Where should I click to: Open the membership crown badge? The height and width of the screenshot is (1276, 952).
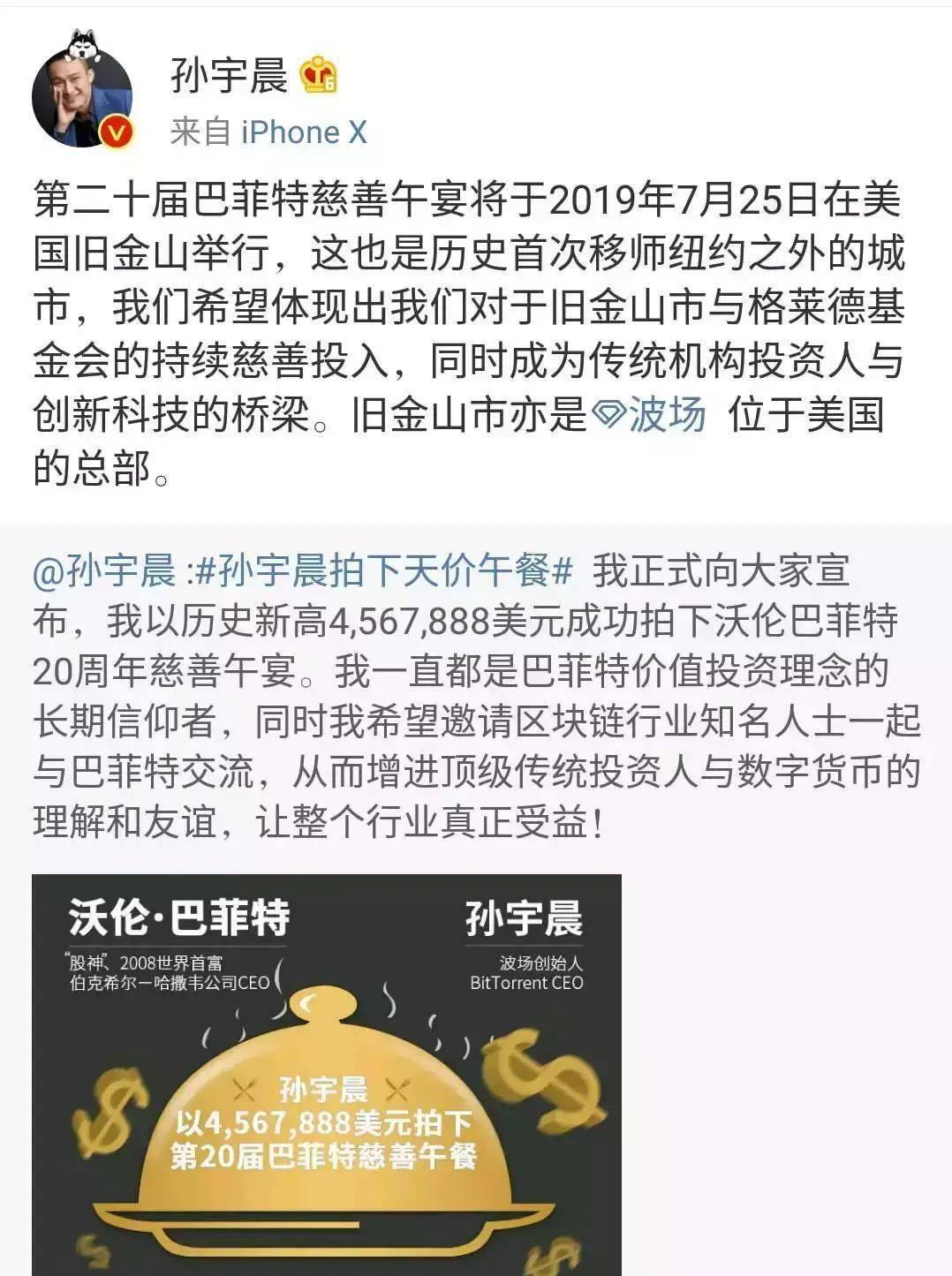[319, 76]
